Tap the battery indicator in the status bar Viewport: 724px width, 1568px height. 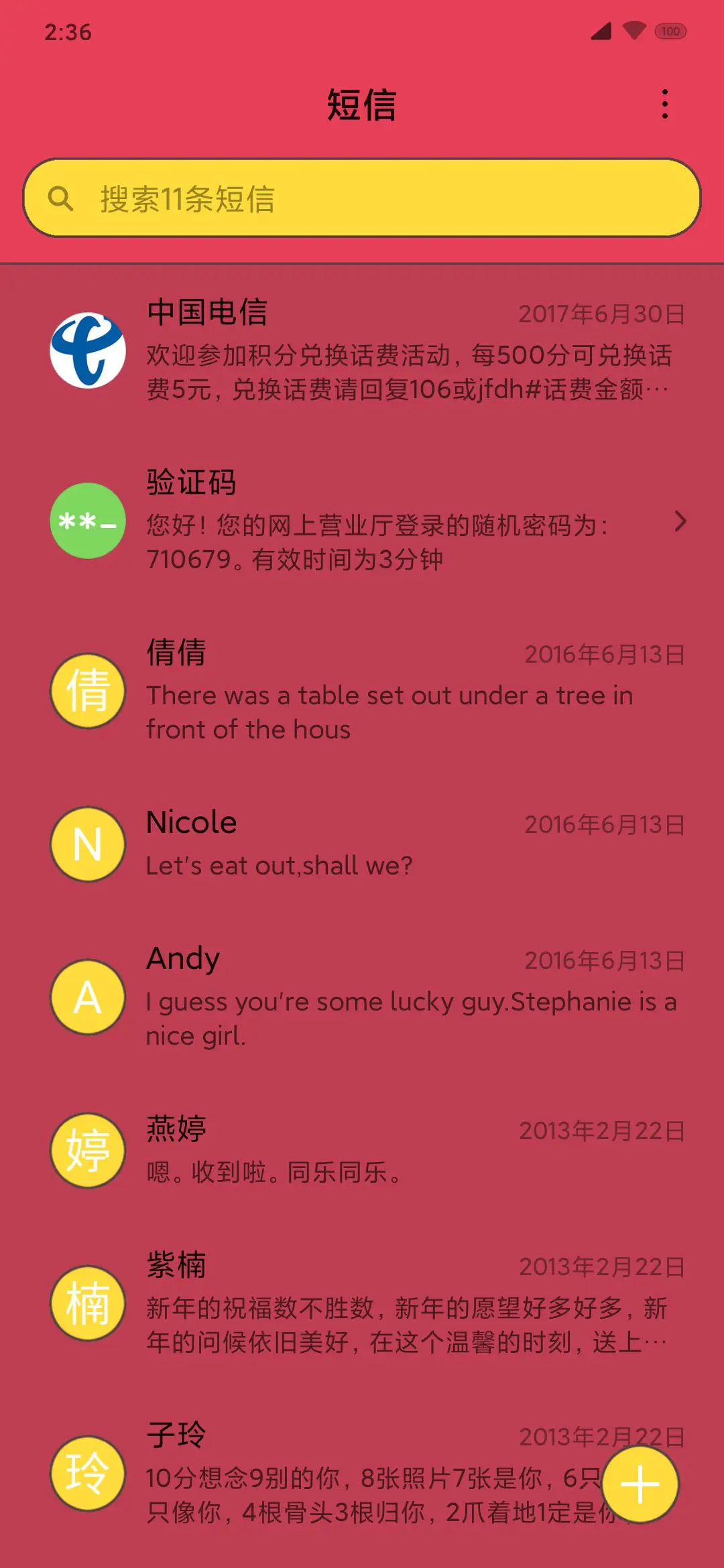(670, 30)
